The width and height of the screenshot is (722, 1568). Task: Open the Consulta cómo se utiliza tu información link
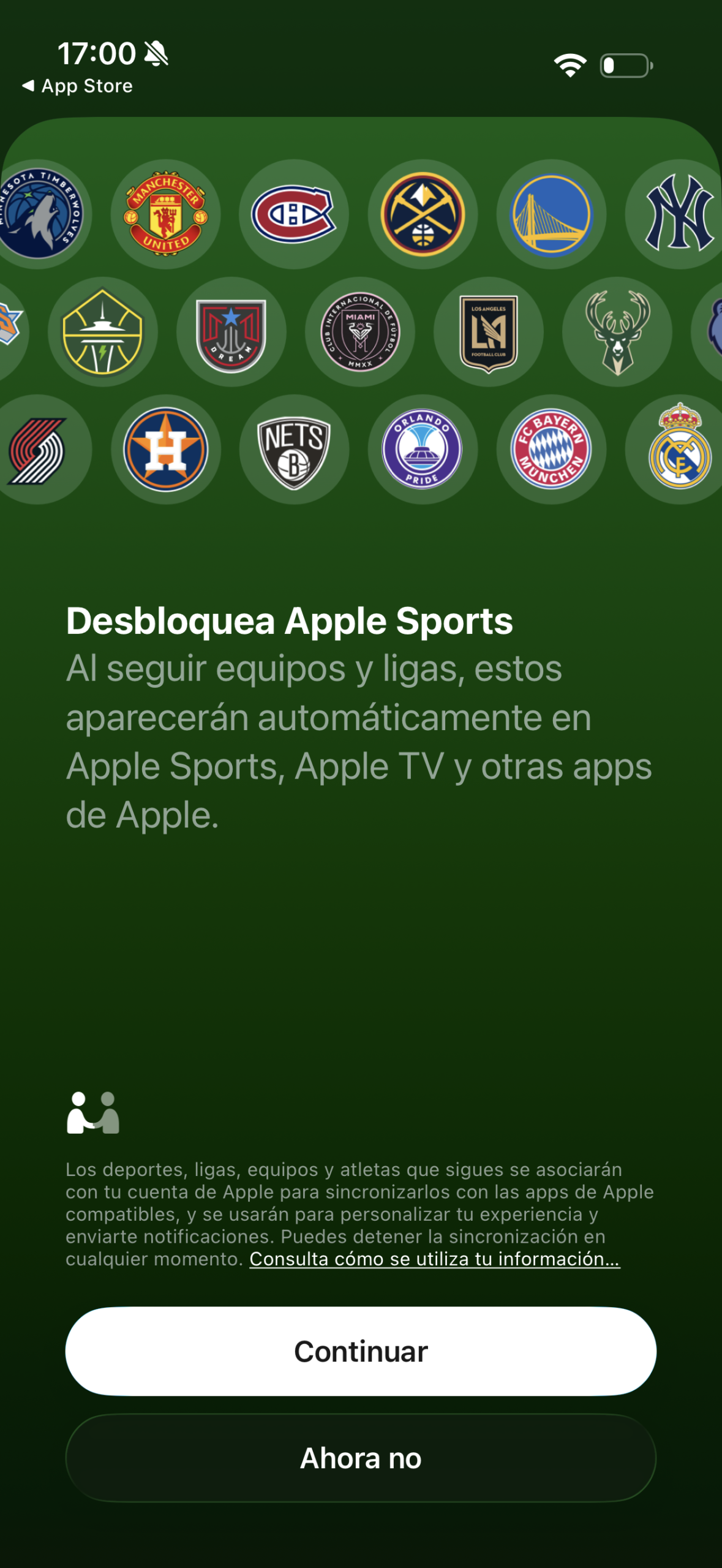pyautogui.click(x=434, y=1259)
